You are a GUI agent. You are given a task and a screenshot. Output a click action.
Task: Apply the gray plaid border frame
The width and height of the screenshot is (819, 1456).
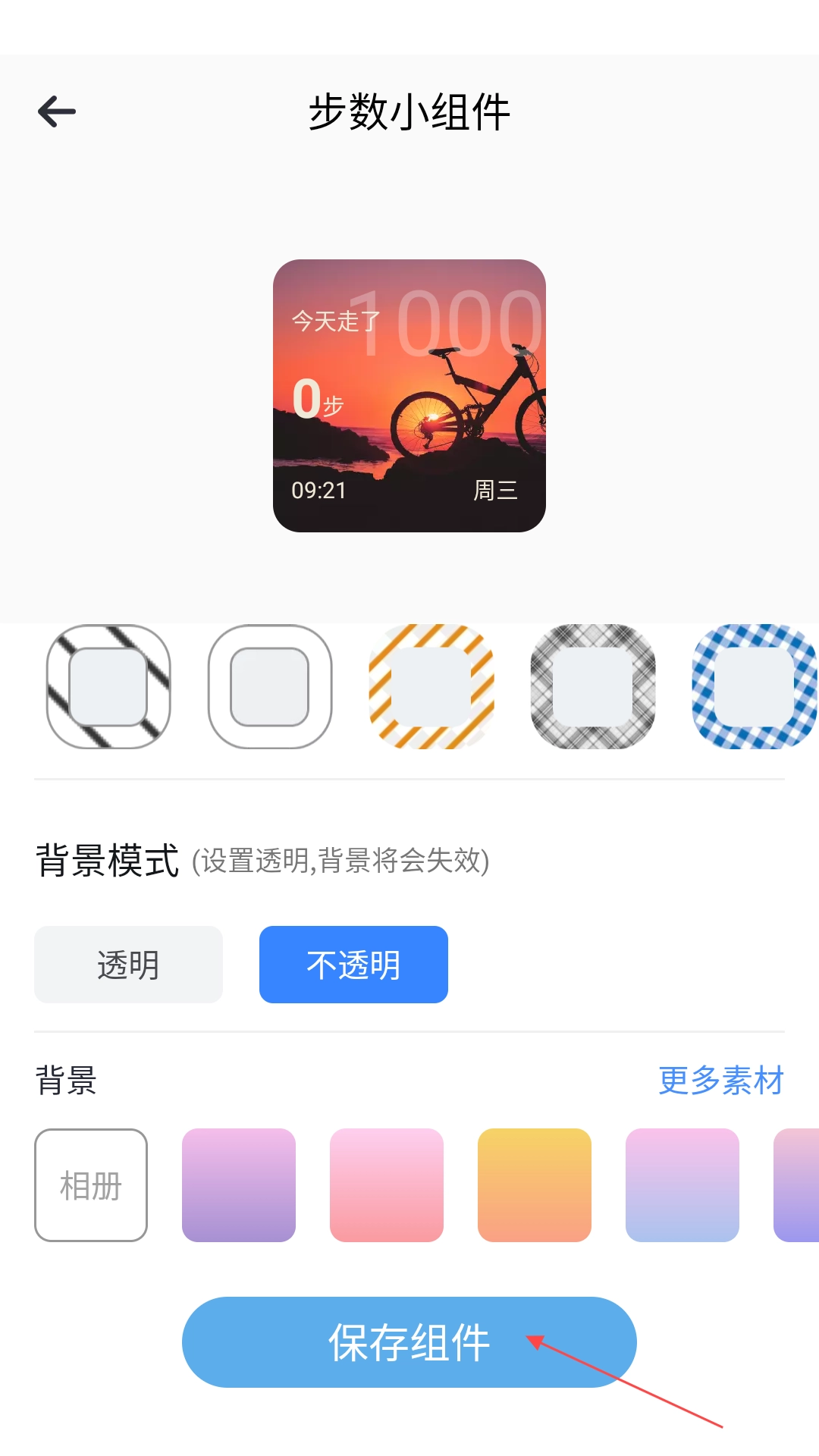(593, 686)
